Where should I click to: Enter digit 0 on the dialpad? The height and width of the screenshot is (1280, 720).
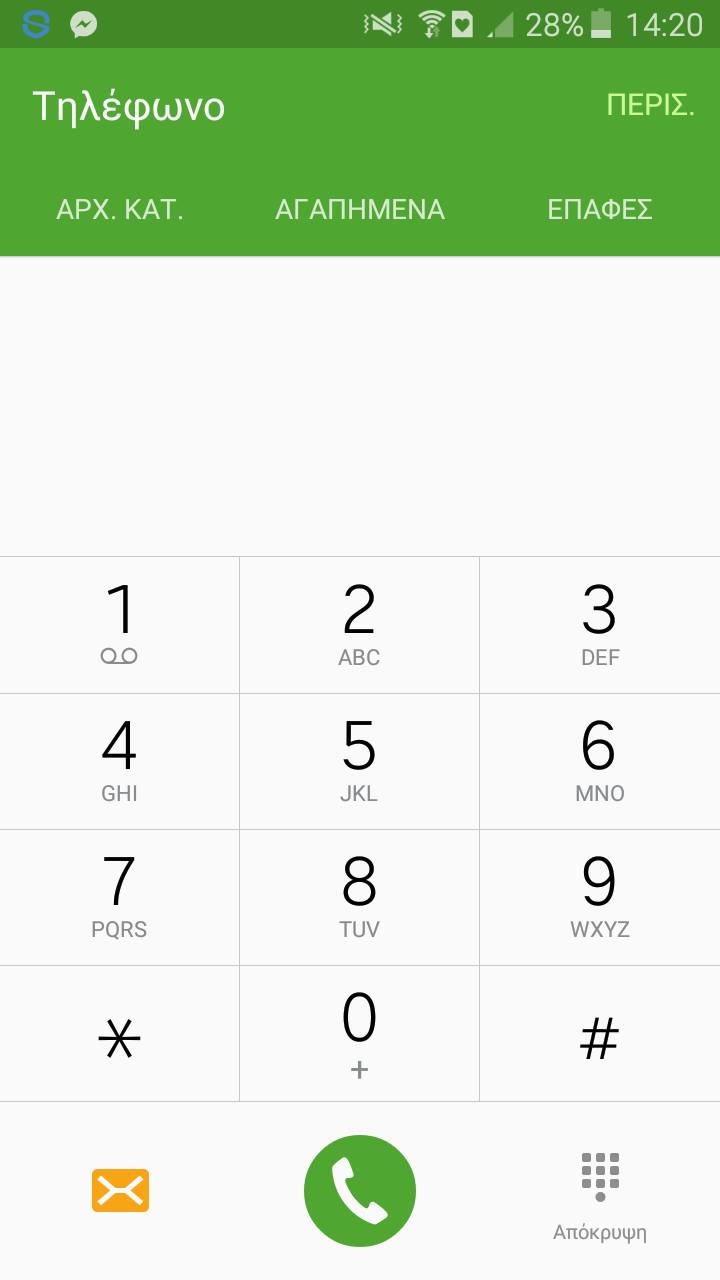360,1034
